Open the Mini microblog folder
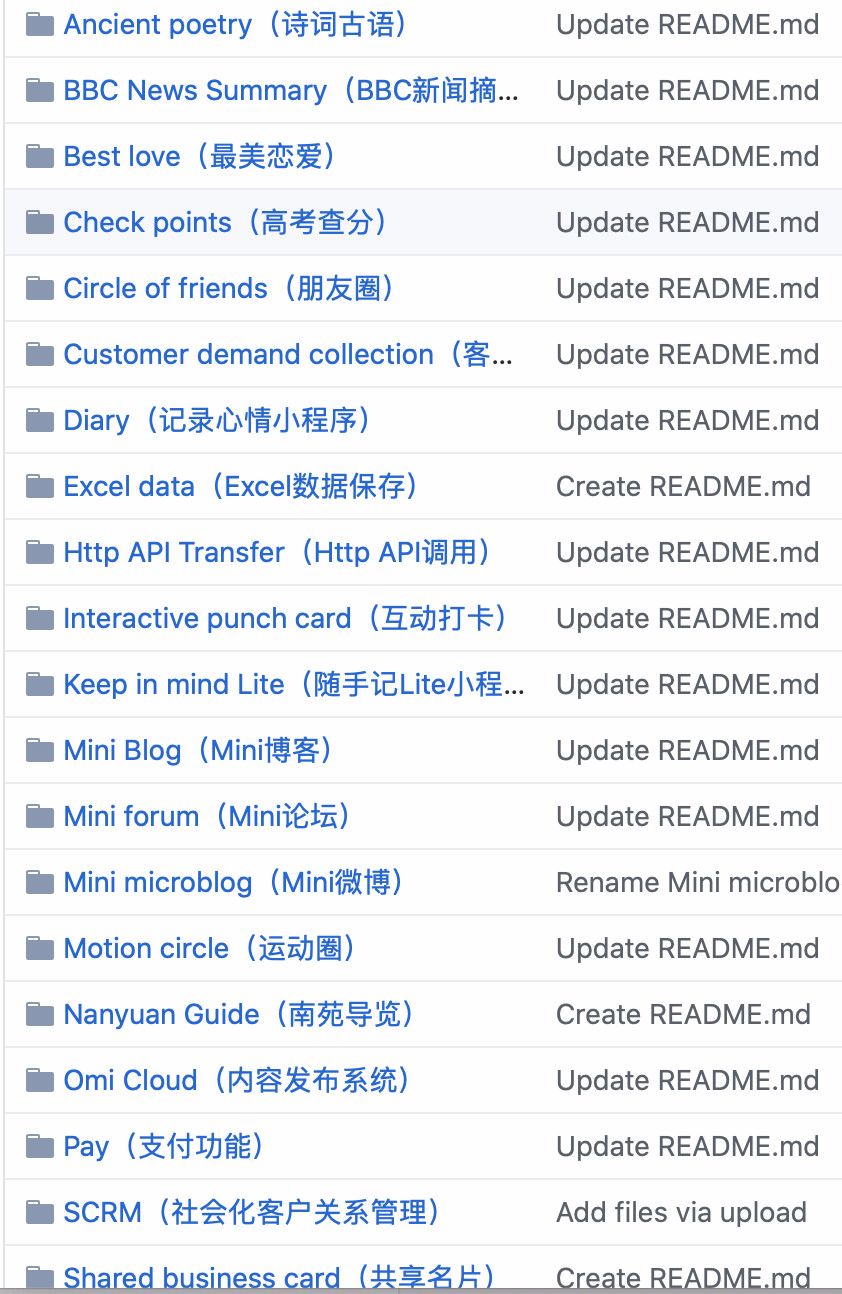Viewport: 842px width, 1294px height. click(234, 882)
